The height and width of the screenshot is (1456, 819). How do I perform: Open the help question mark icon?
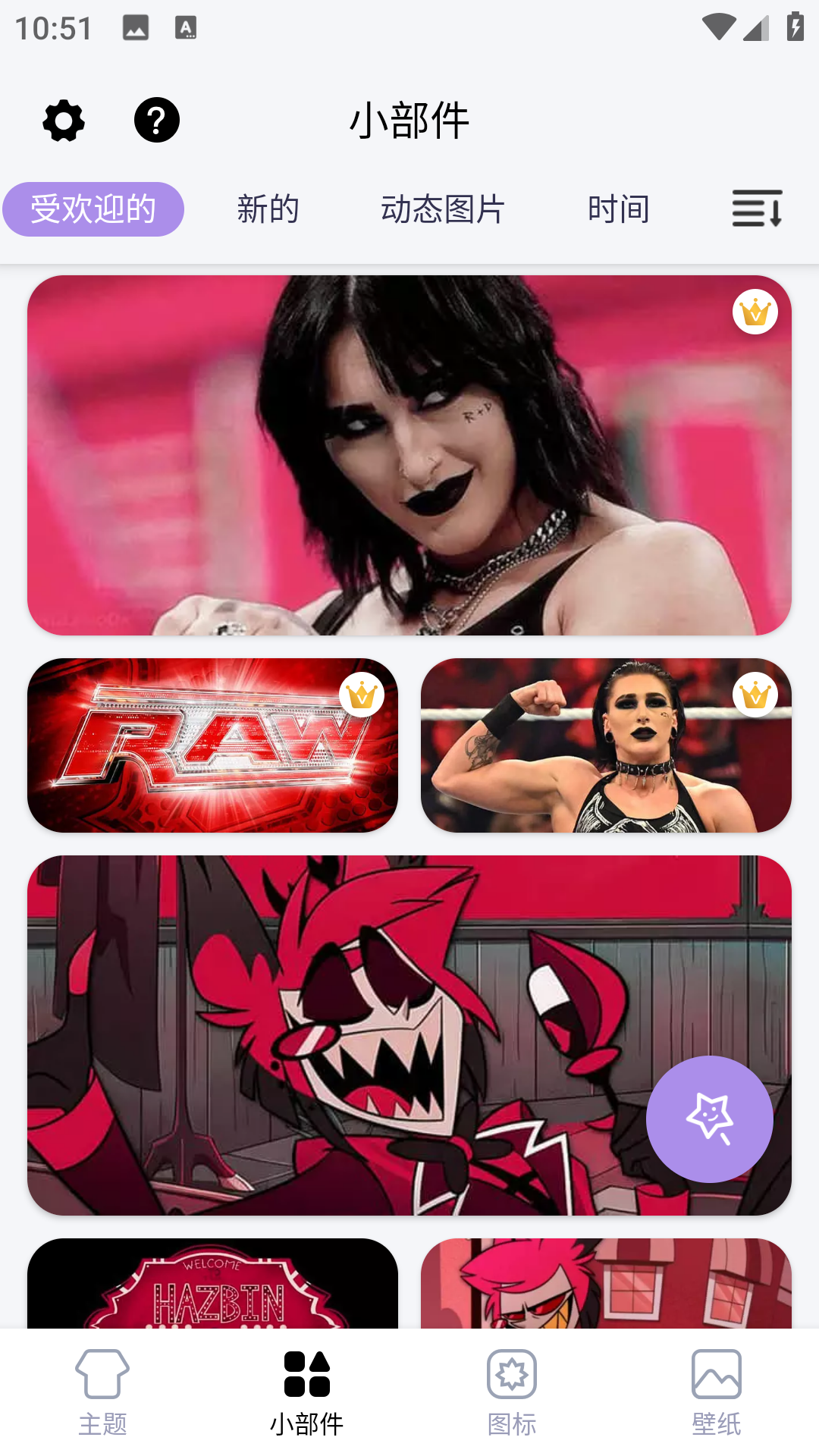pyautogui.click(x=157, y=121)
